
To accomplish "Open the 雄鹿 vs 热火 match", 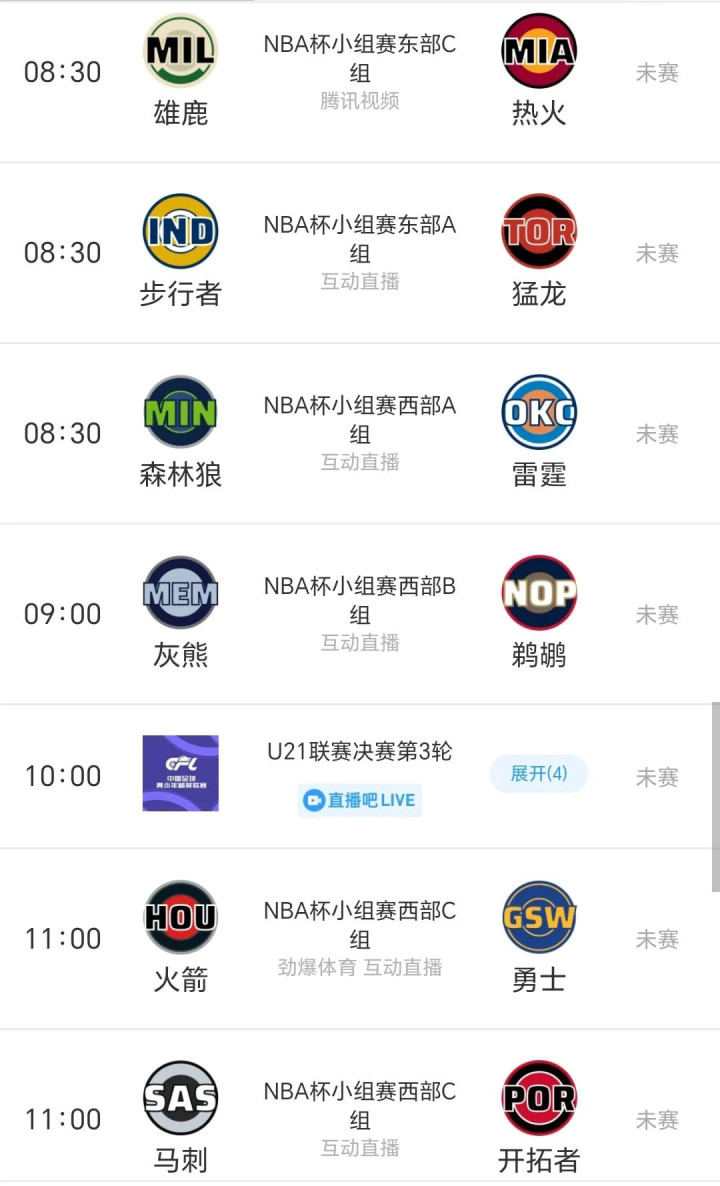I will [x=360, y=73].
